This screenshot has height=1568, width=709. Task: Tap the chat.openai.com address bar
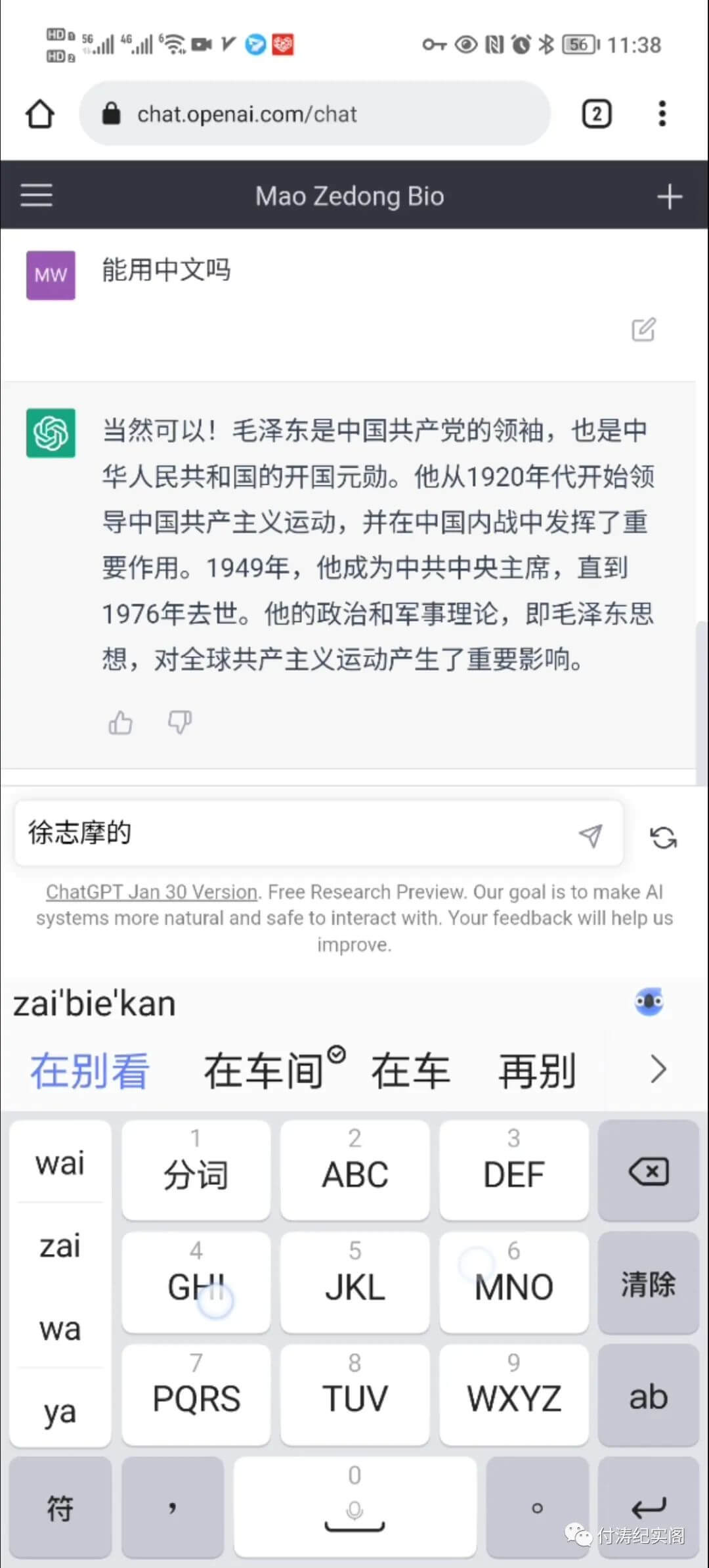tap(314, 114)
